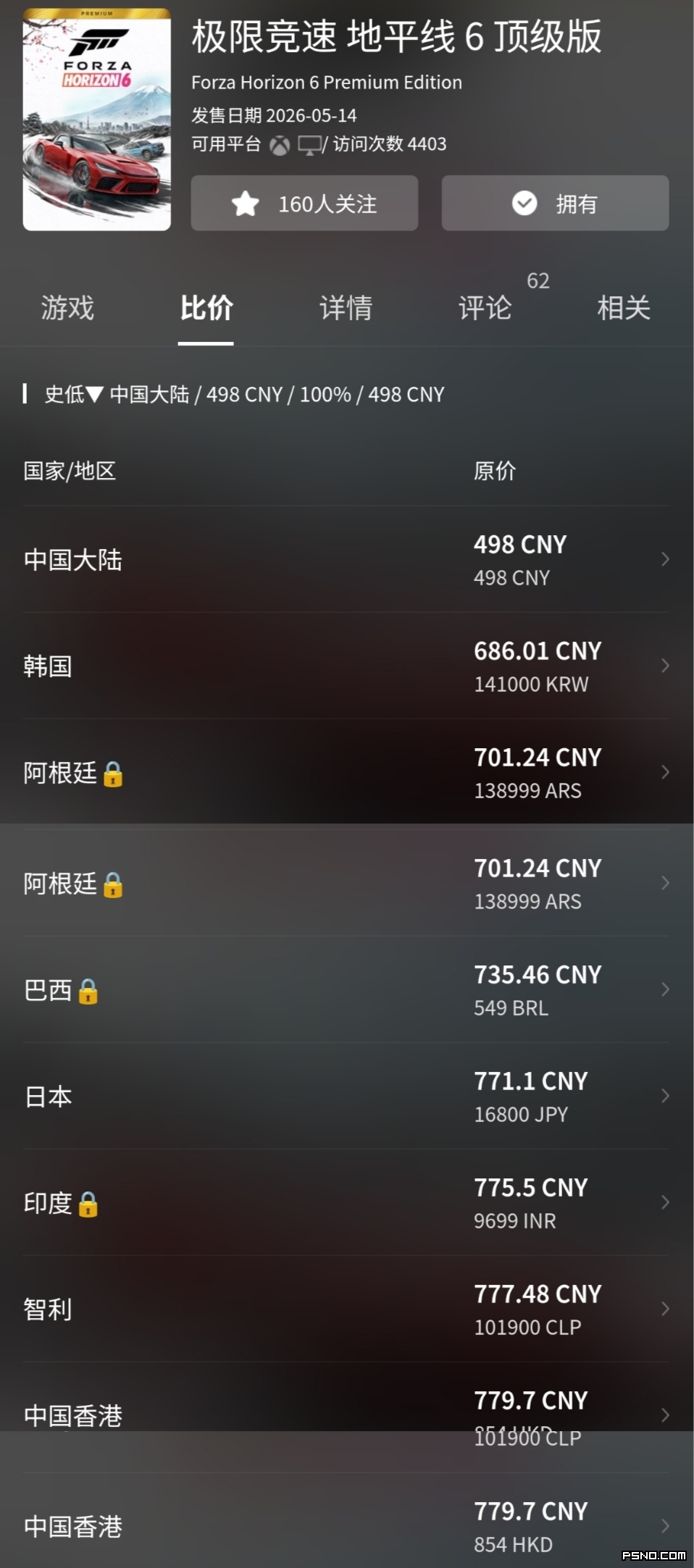Image resolution: width=694 pixels, height=1568 pixels.
Task: View the 评论 tab
Action: 485,309
